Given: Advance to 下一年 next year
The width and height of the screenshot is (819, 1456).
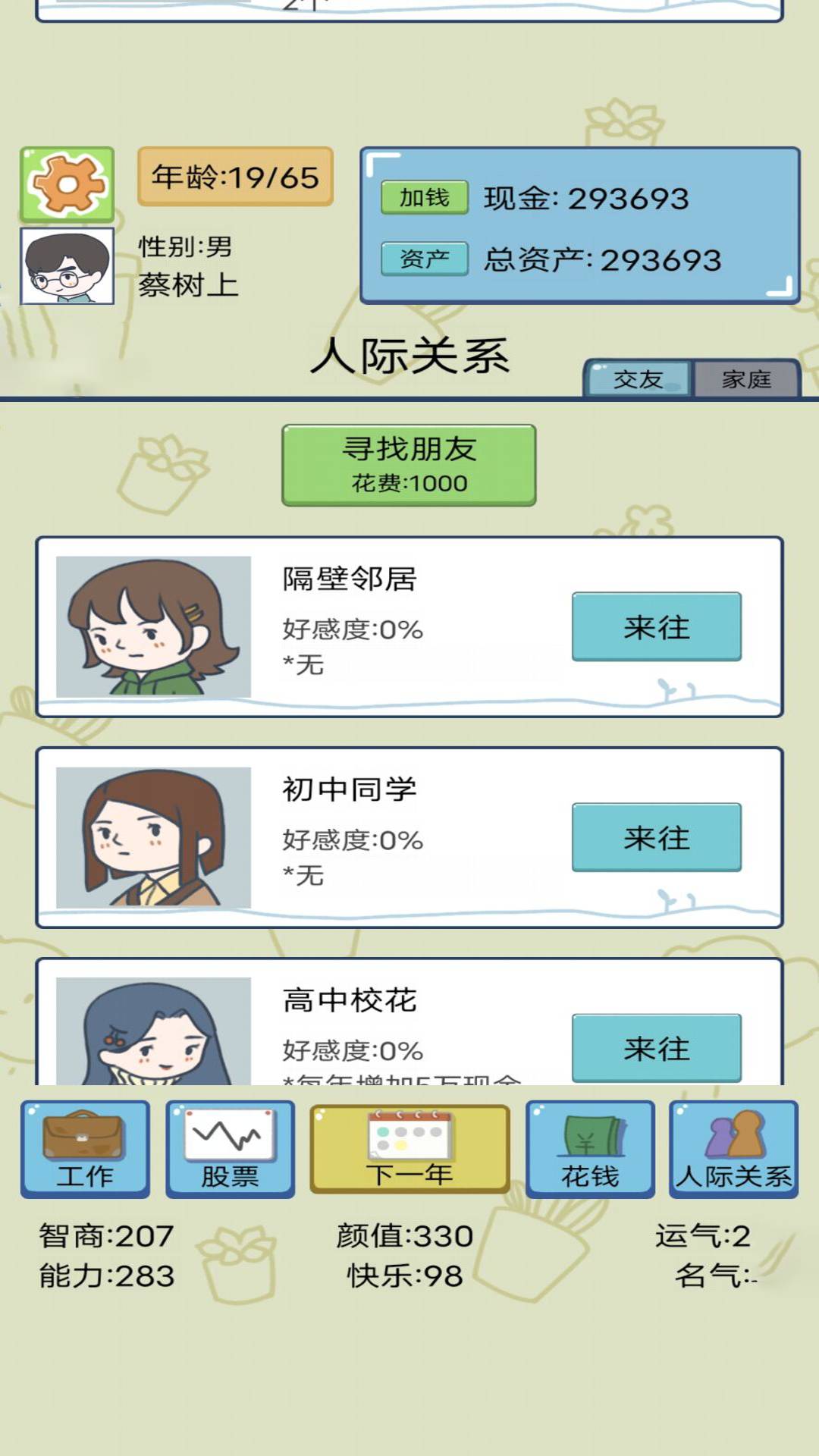Looking at the screenshot, I should [x=409, y=1149].
